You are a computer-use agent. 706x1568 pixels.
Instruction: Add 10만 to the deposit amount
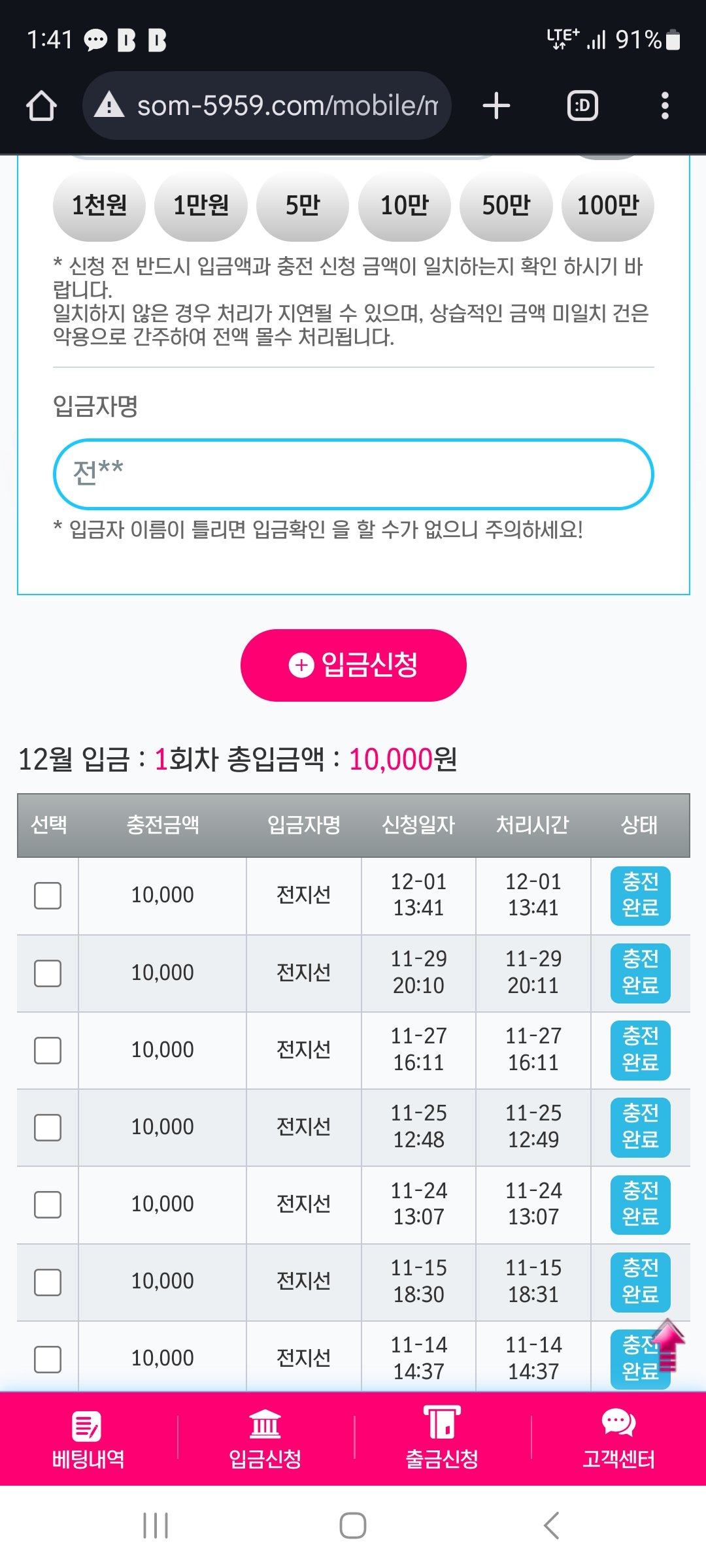coord(404,206)
